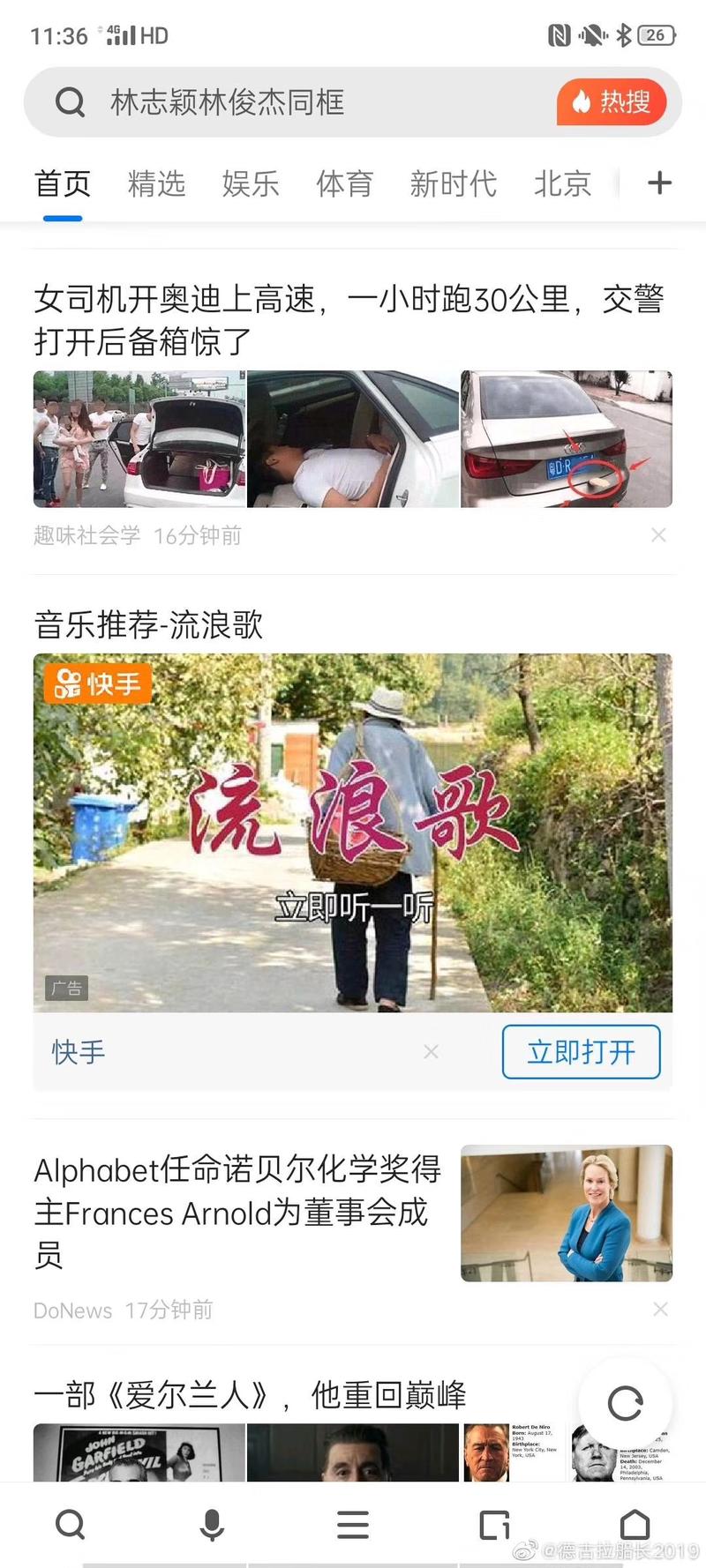
Task: Open the hamburger menu icon in bottom bar
Action: pos(352,1523)
